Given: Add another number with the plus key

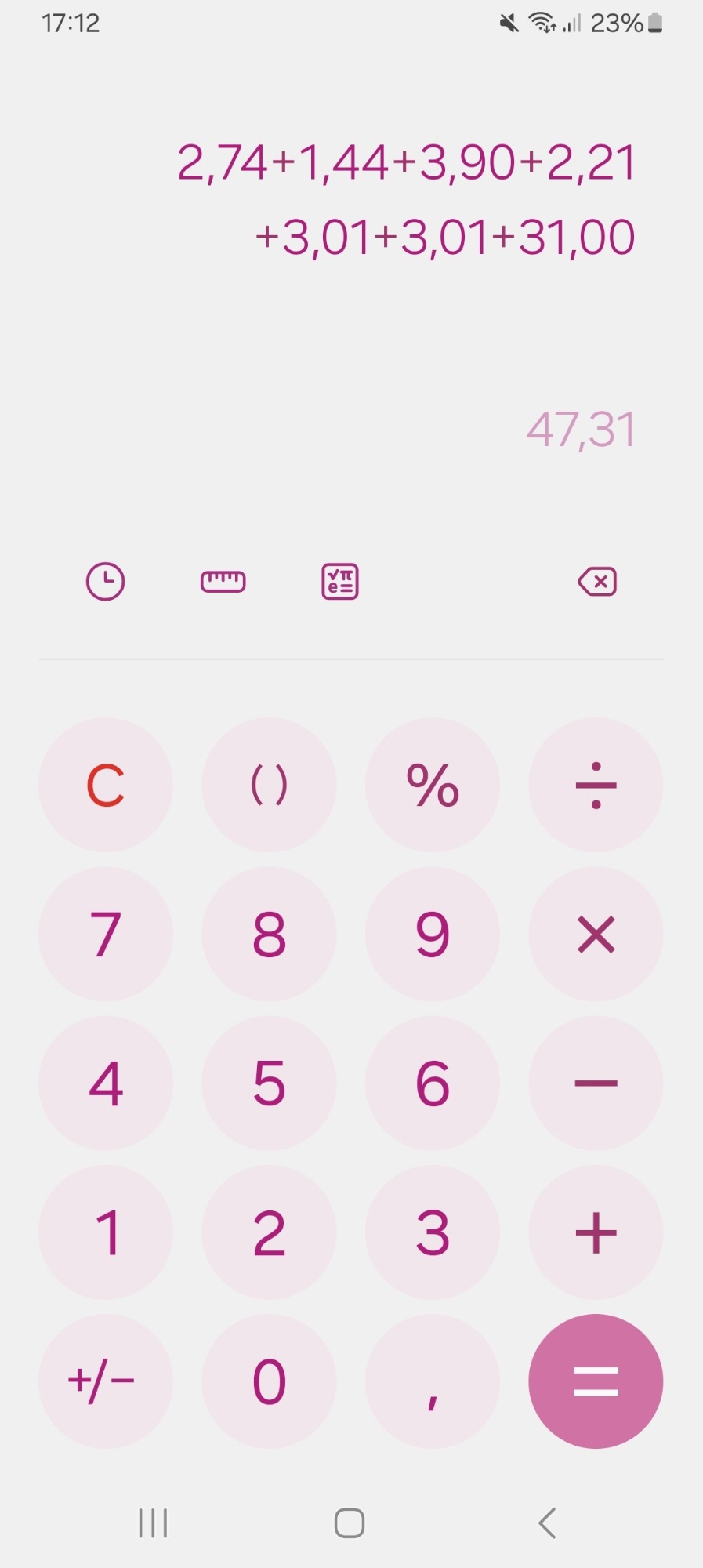Looking at the screenshot, I should [x=596, y=1232].
